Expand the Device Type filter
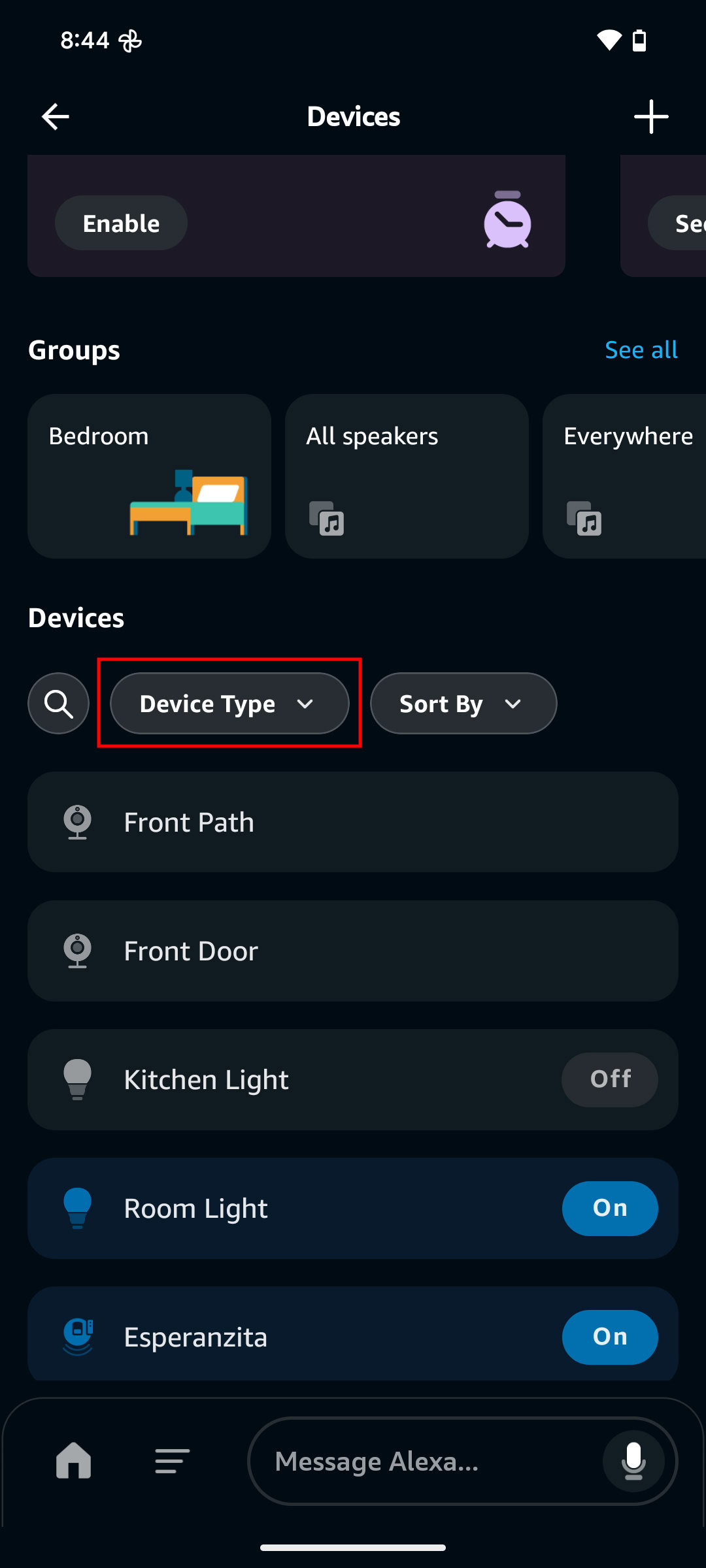Screen dimensions: 706x1568 229,704
